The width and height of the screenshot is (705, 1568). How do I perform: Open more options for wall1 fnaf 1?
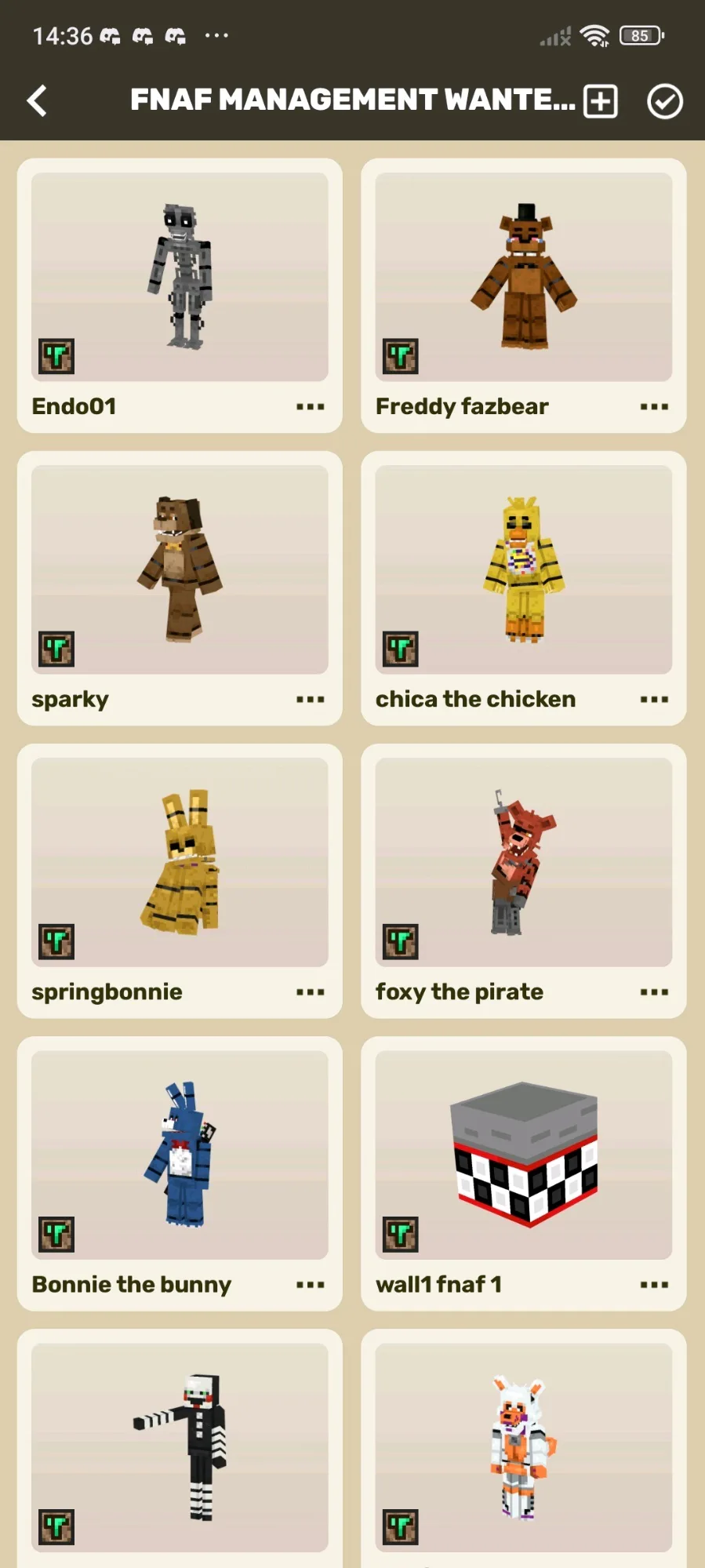653,1284
